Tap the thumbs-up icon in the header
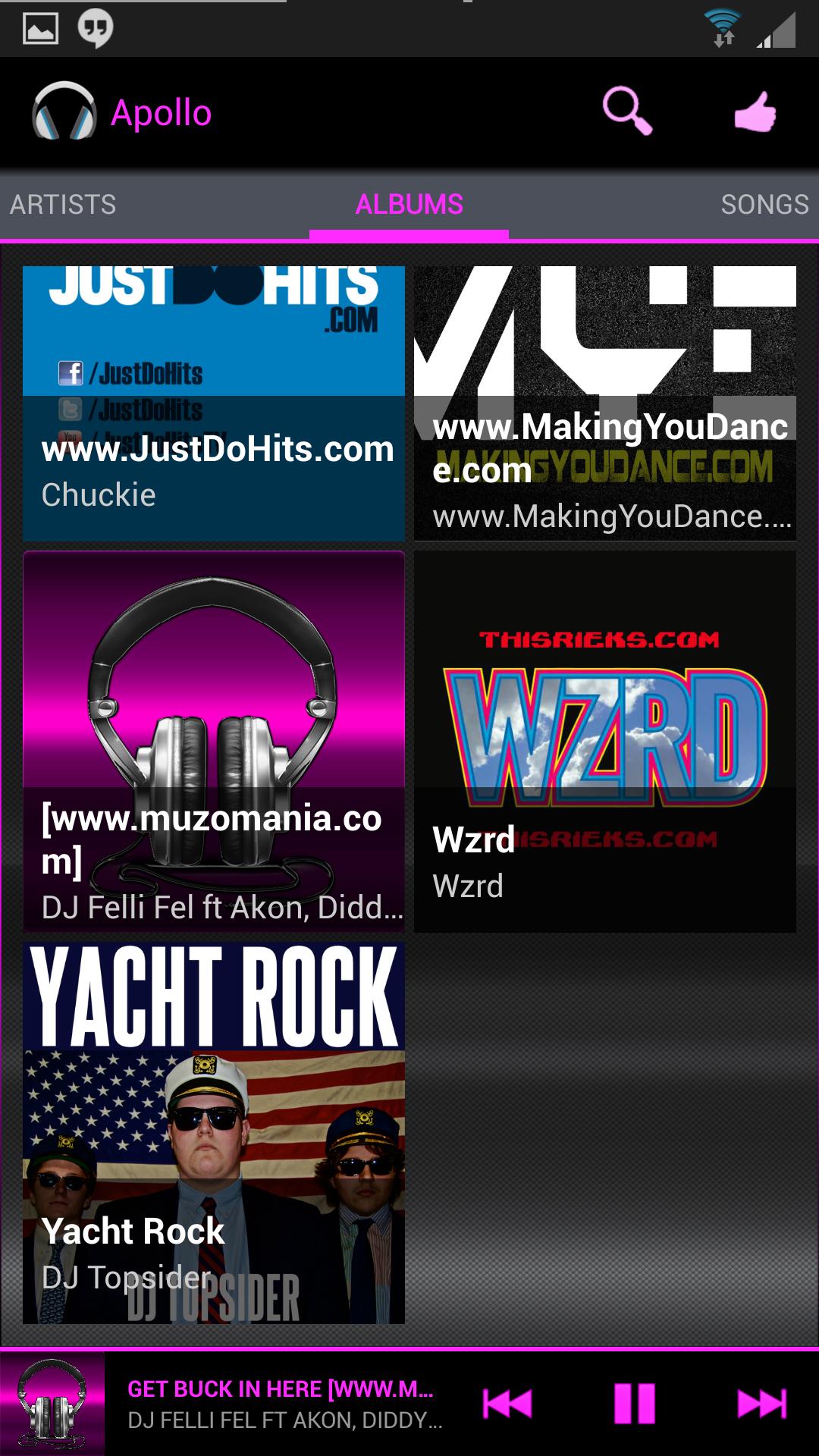 pyautogui.click(x=755, y=112)
